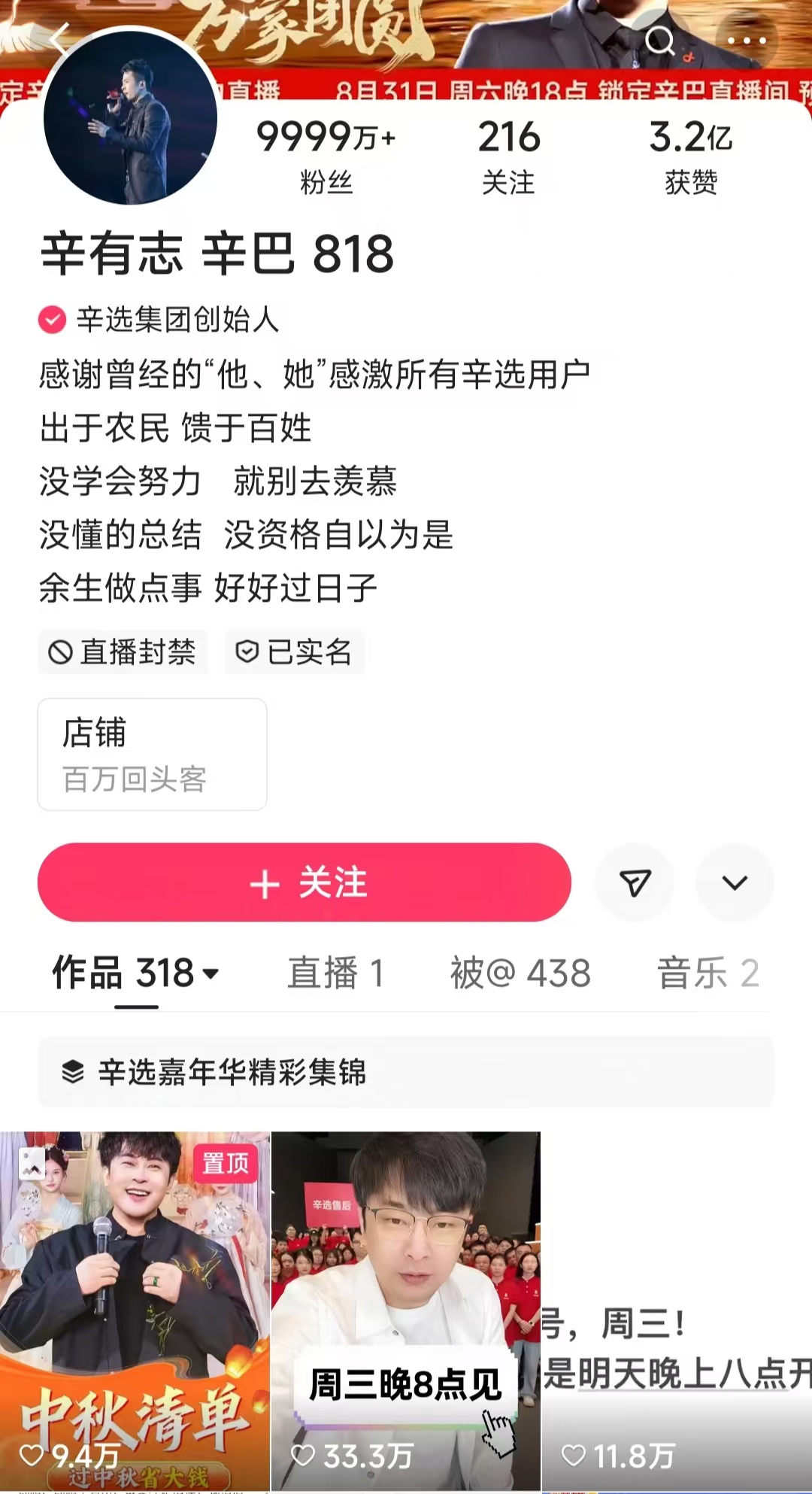View the profile avatar photo
The width and height of the screenshot is (812, 1494).
click(x=130, y=117)
